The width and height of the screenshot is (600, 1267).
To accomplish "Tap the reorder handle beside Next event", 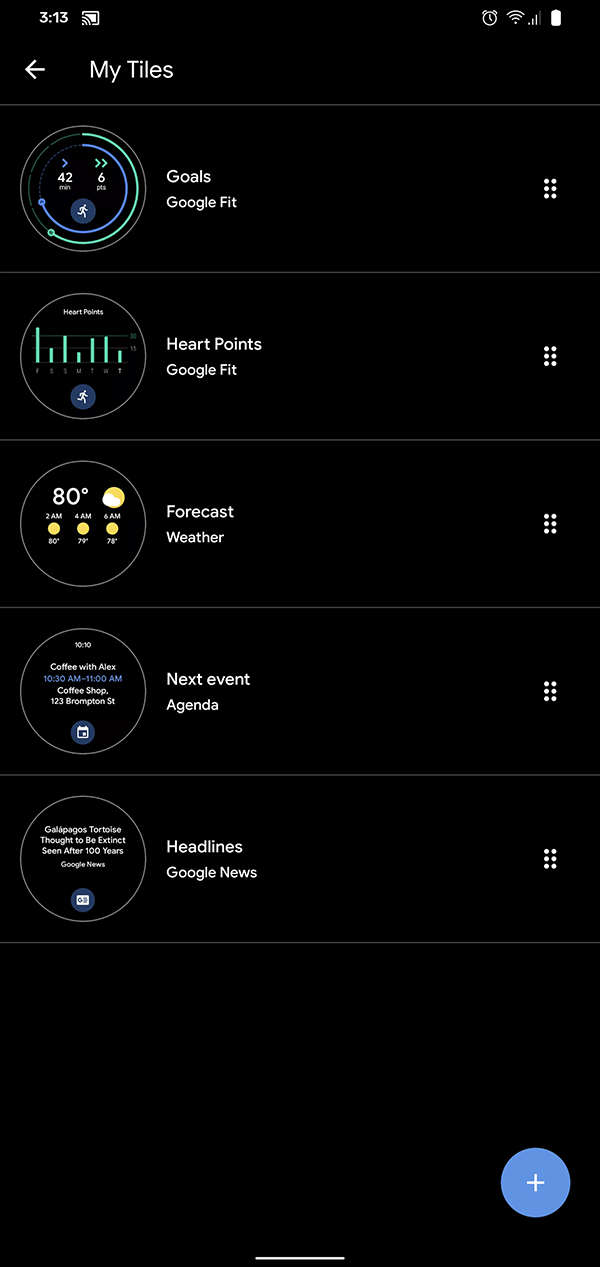I will pyautogui.click(x=549, y=691).
